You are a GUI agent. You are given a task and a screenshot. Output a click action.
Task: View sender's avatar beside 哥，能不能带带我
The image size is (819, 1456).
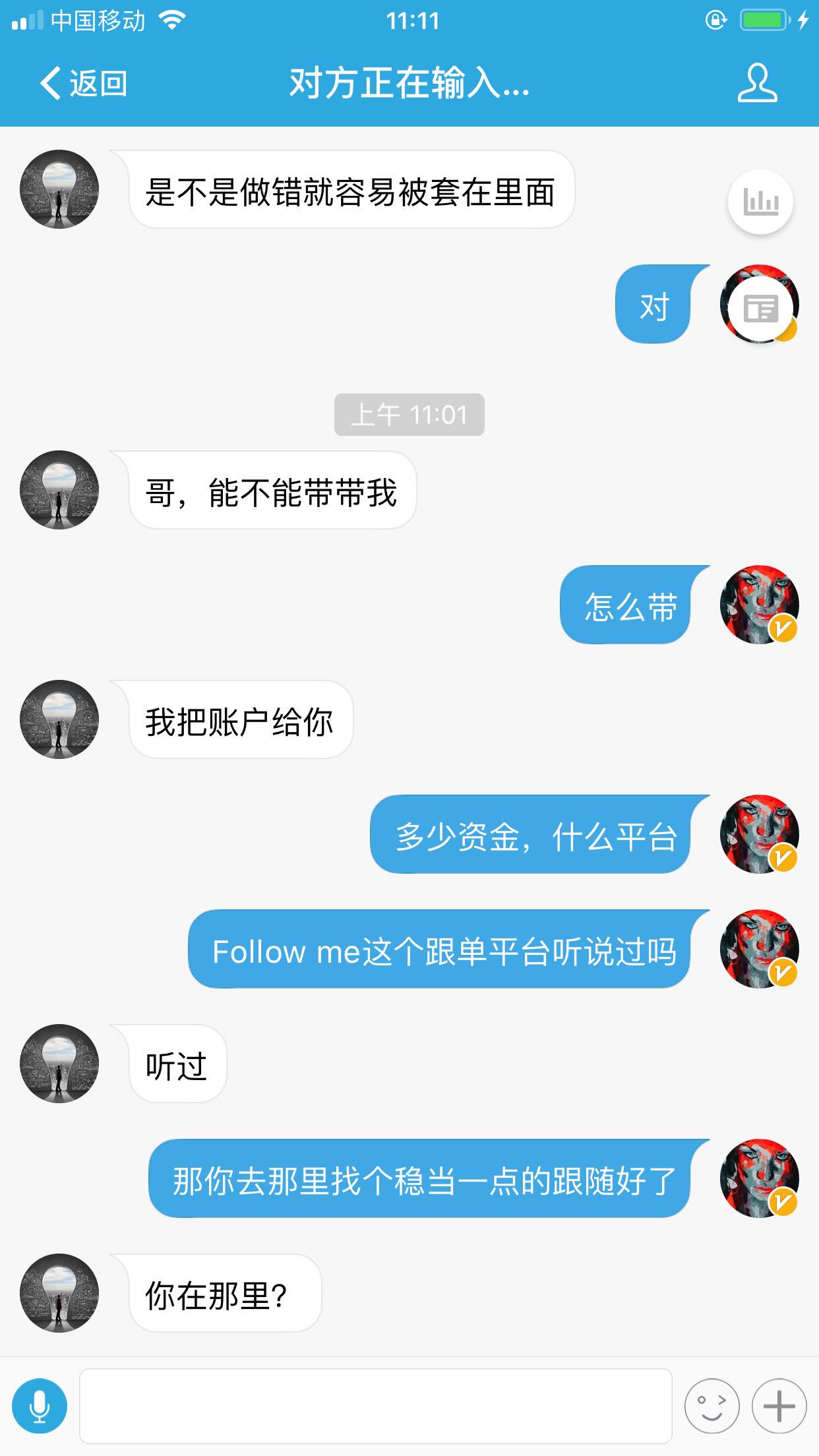pyautogui.click(x=59, y=490)
